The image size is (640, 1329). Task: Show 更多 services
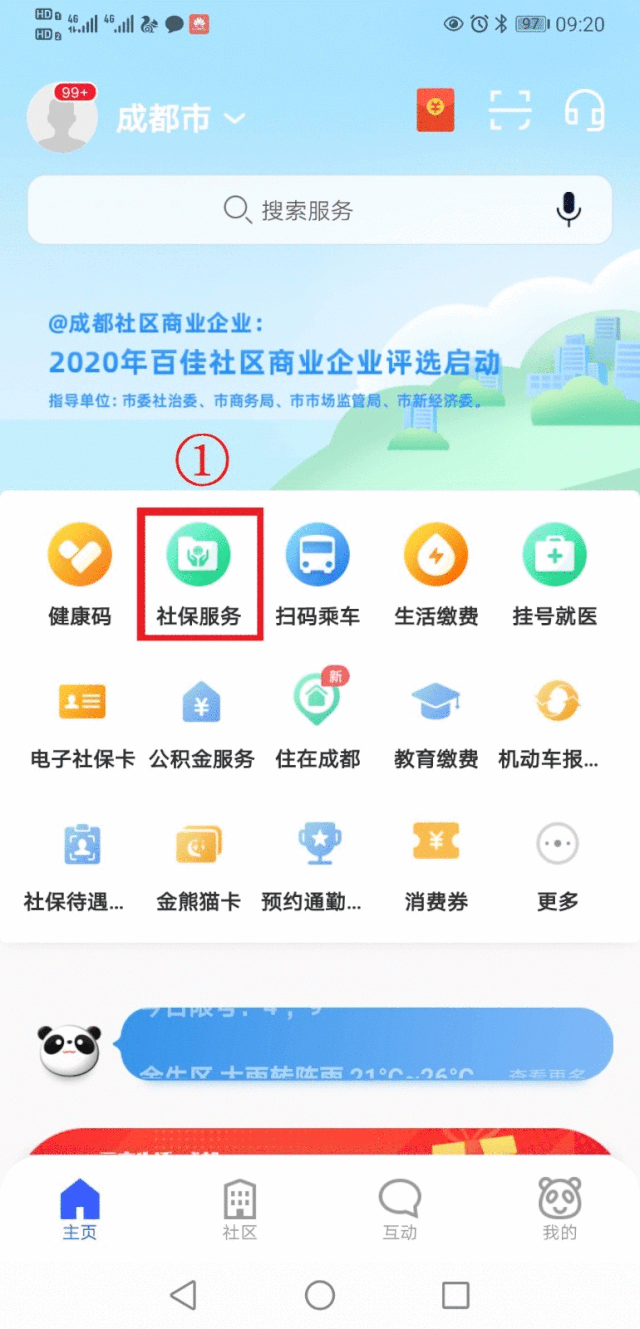point(557,864)
